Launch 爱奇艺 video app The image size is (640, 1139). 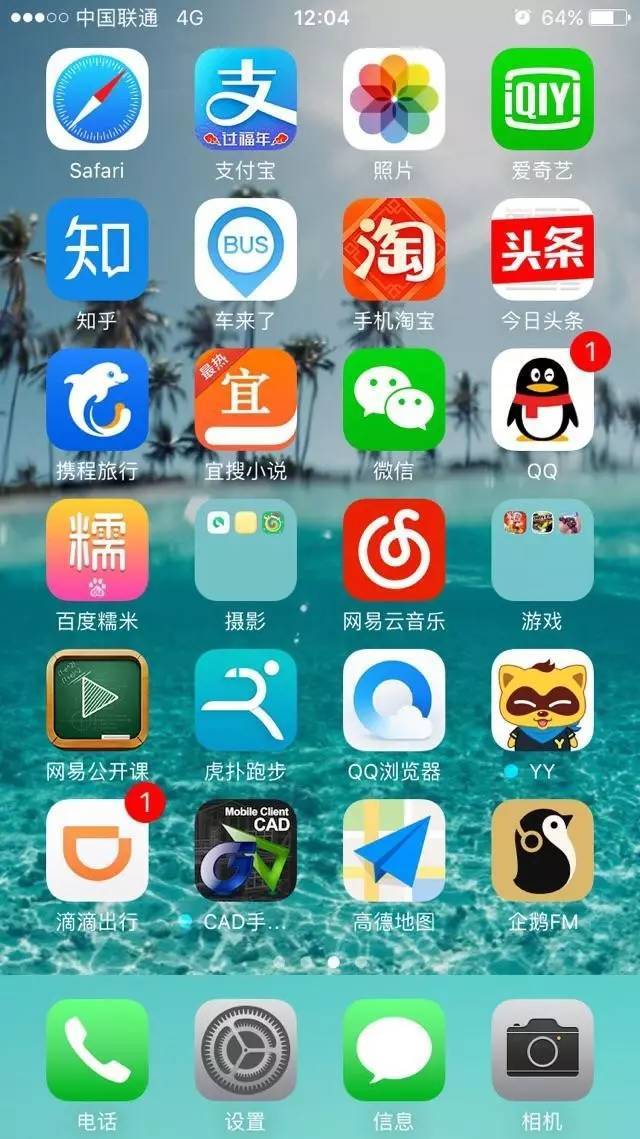542,99
